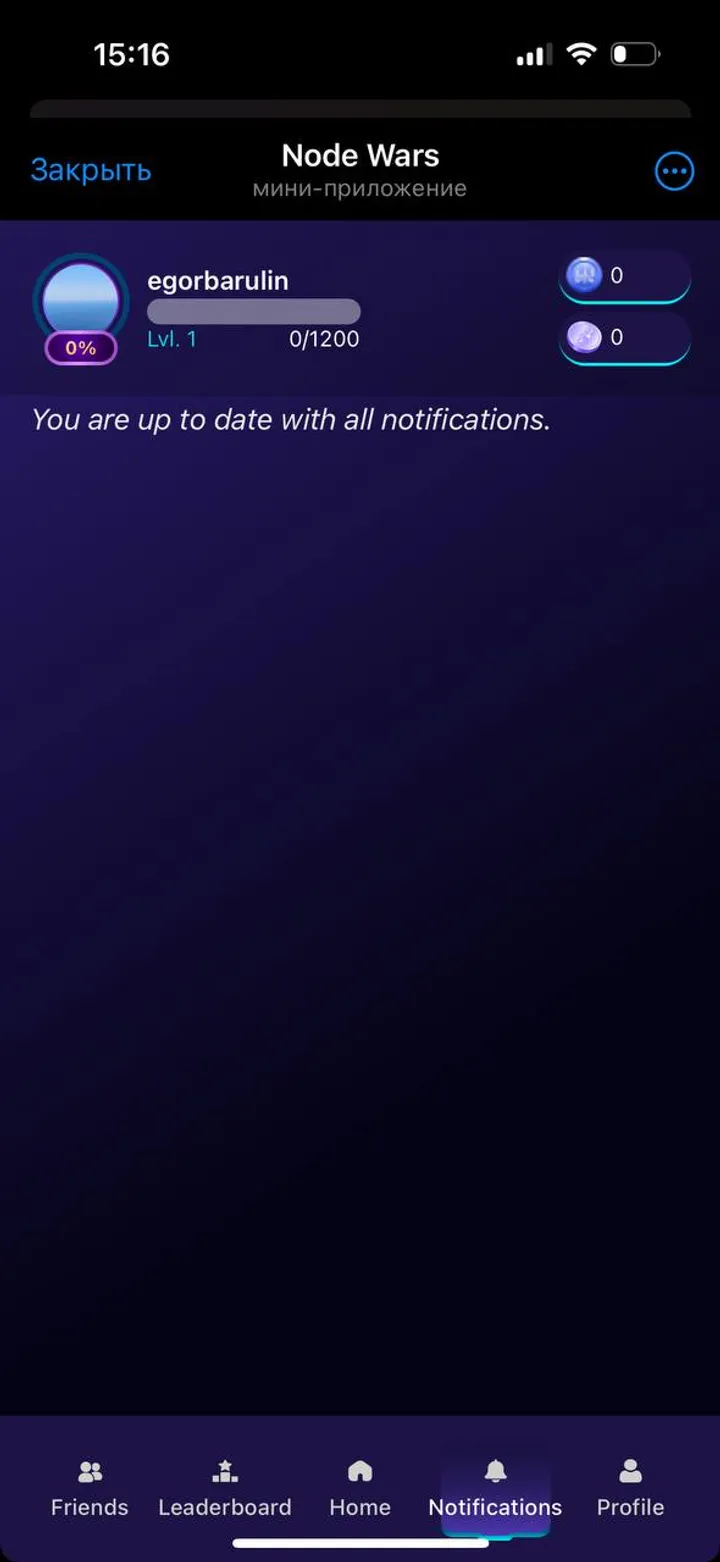Open the three-dot options menu

point(673,172)
